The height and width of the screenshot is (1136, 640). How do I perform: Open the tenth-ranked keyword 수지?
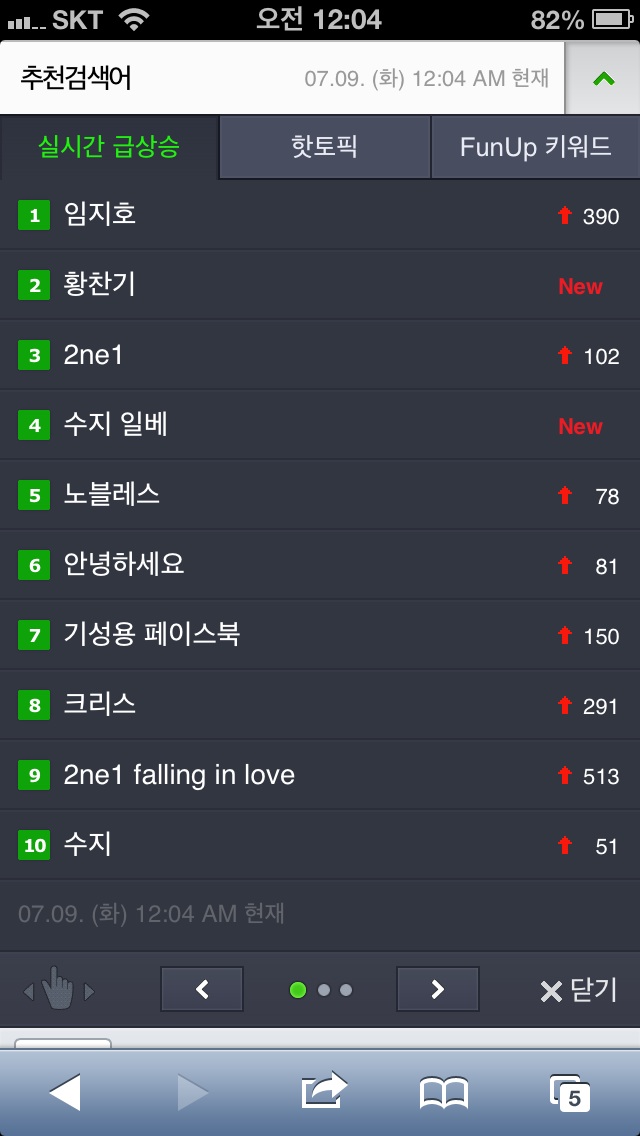(x=88, y=845)
